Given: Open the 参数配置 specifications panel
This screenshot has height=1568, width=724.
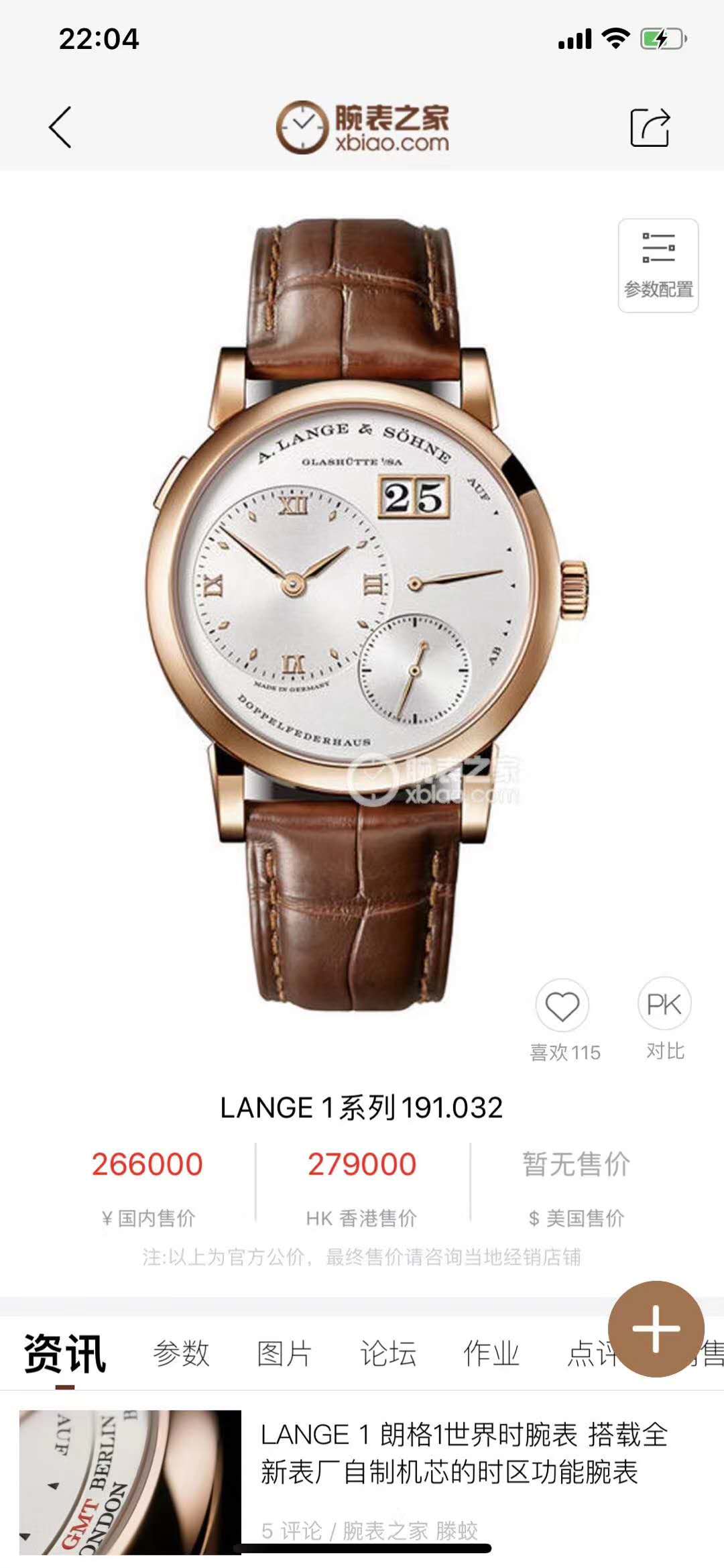Looking at the screenshot, I should (x=658, y=266).
